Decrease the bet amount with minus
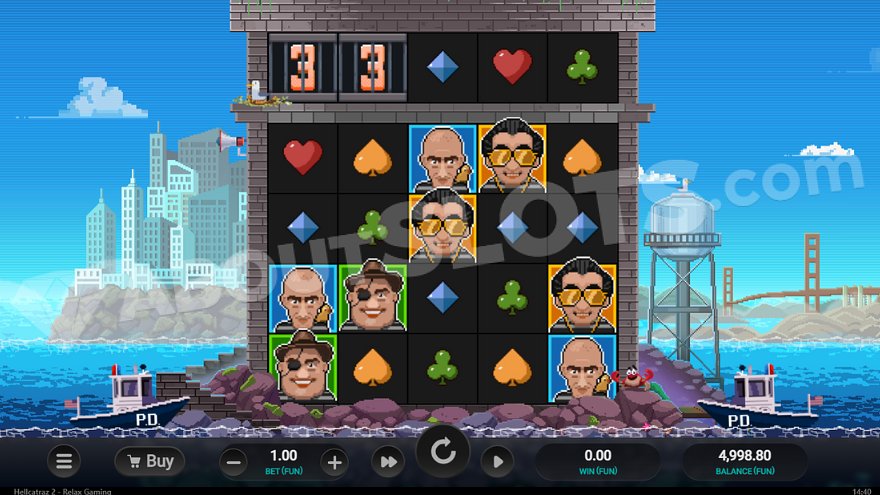The height and width of the screenshot is (495, 880). click(234, 462)
